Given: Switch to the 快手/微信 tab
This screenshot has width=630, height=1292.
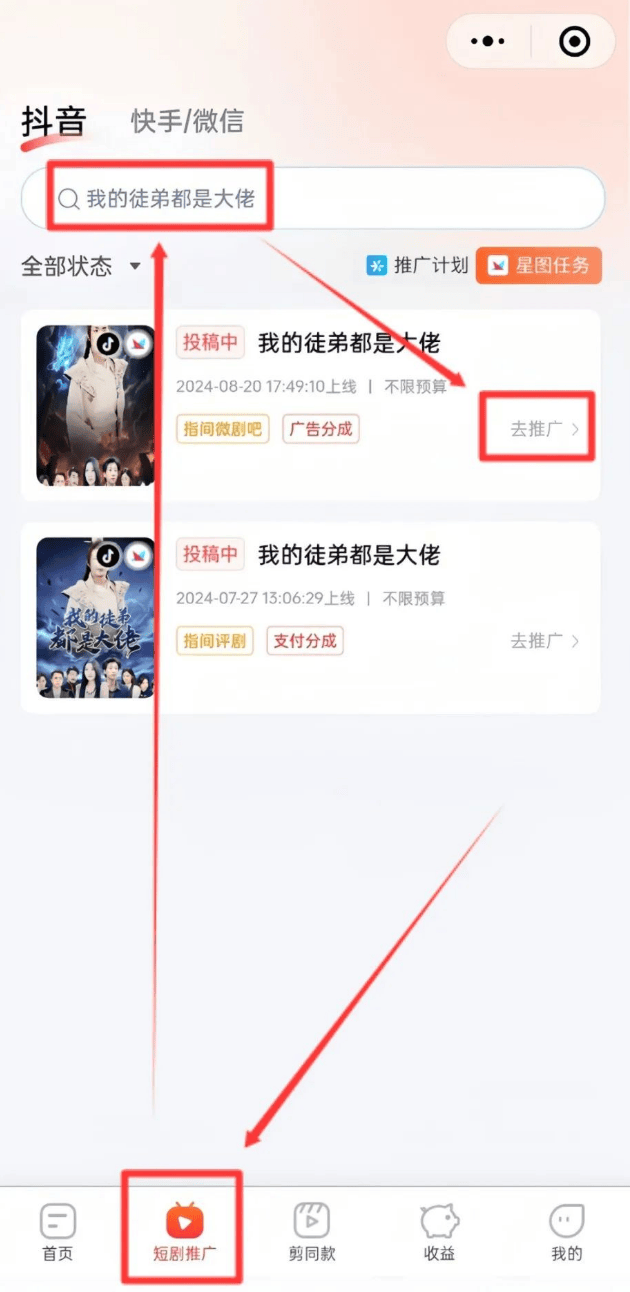Looking at the screenshot, I should coord(187,122).
